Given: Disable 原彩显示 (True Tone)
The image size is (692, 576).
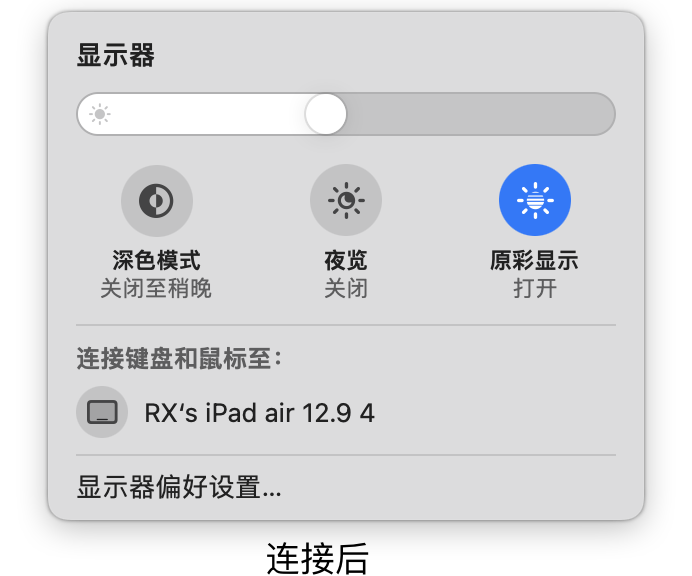Looking at the screenshot, I should 534,200.
